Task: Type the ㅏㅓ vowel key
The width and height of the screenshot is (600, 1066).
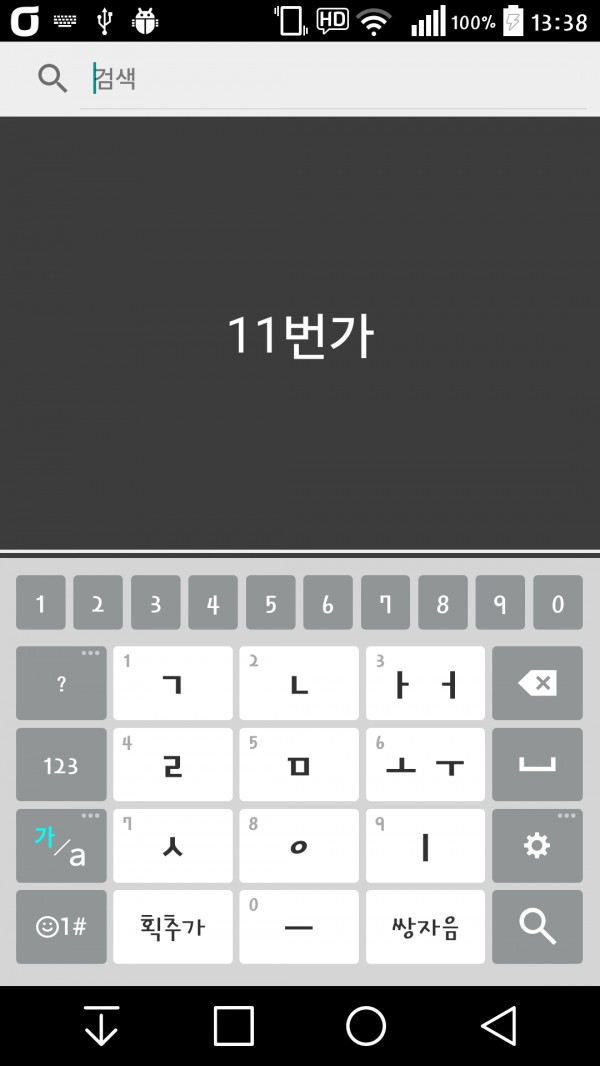Action: 425,684
